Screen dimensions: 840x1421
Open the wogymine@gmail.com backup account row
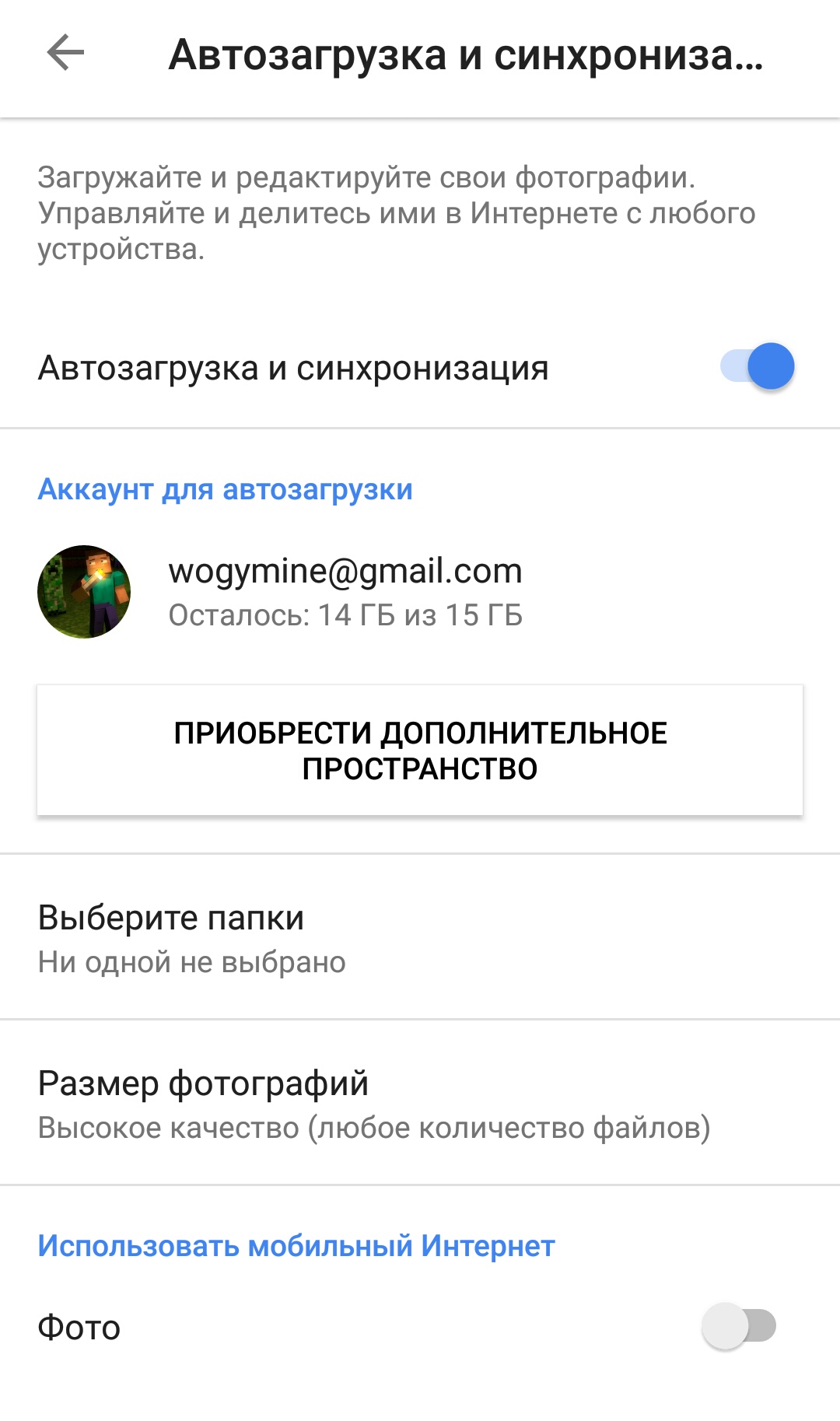click(x=345, y=592)
